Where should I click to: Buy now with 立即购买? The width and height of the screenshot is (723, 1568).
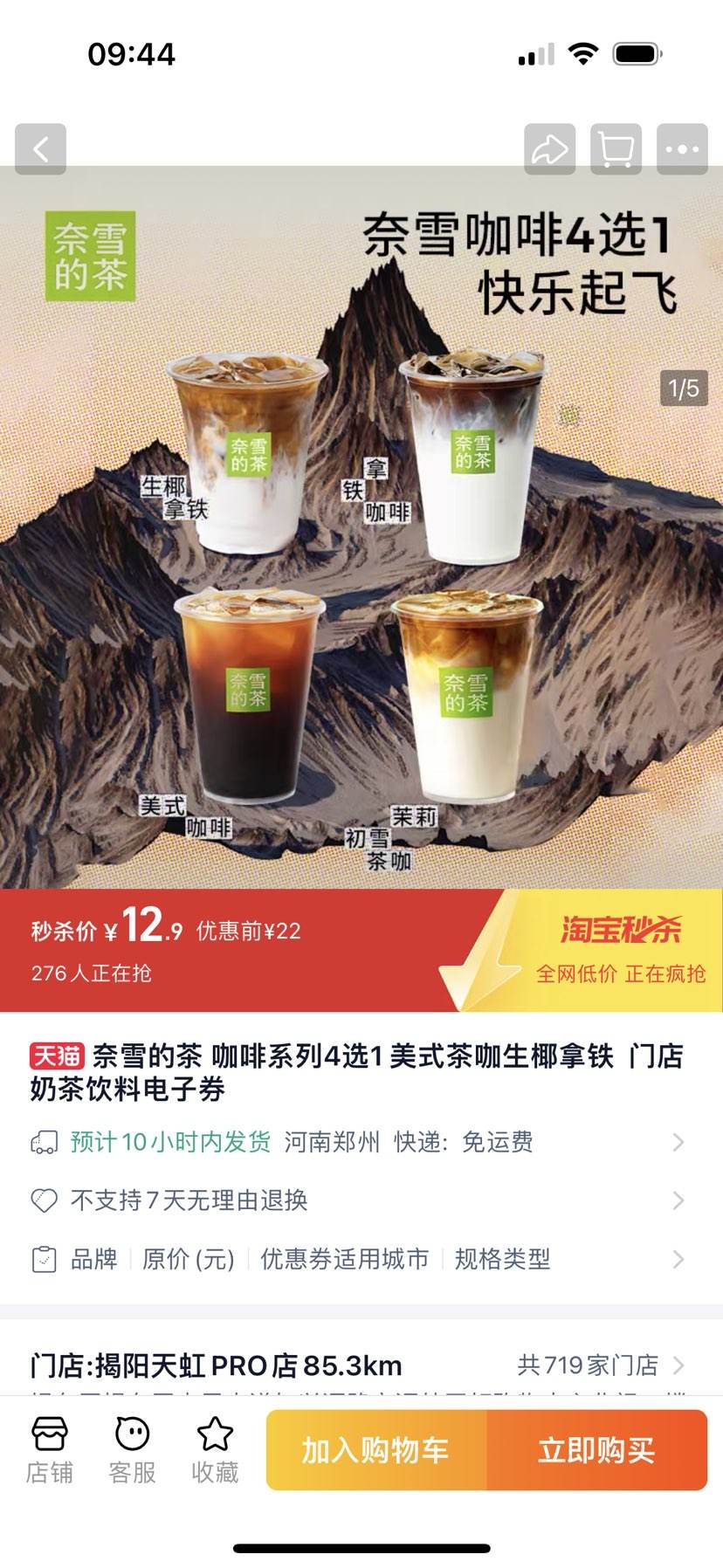coord(596,1450)
